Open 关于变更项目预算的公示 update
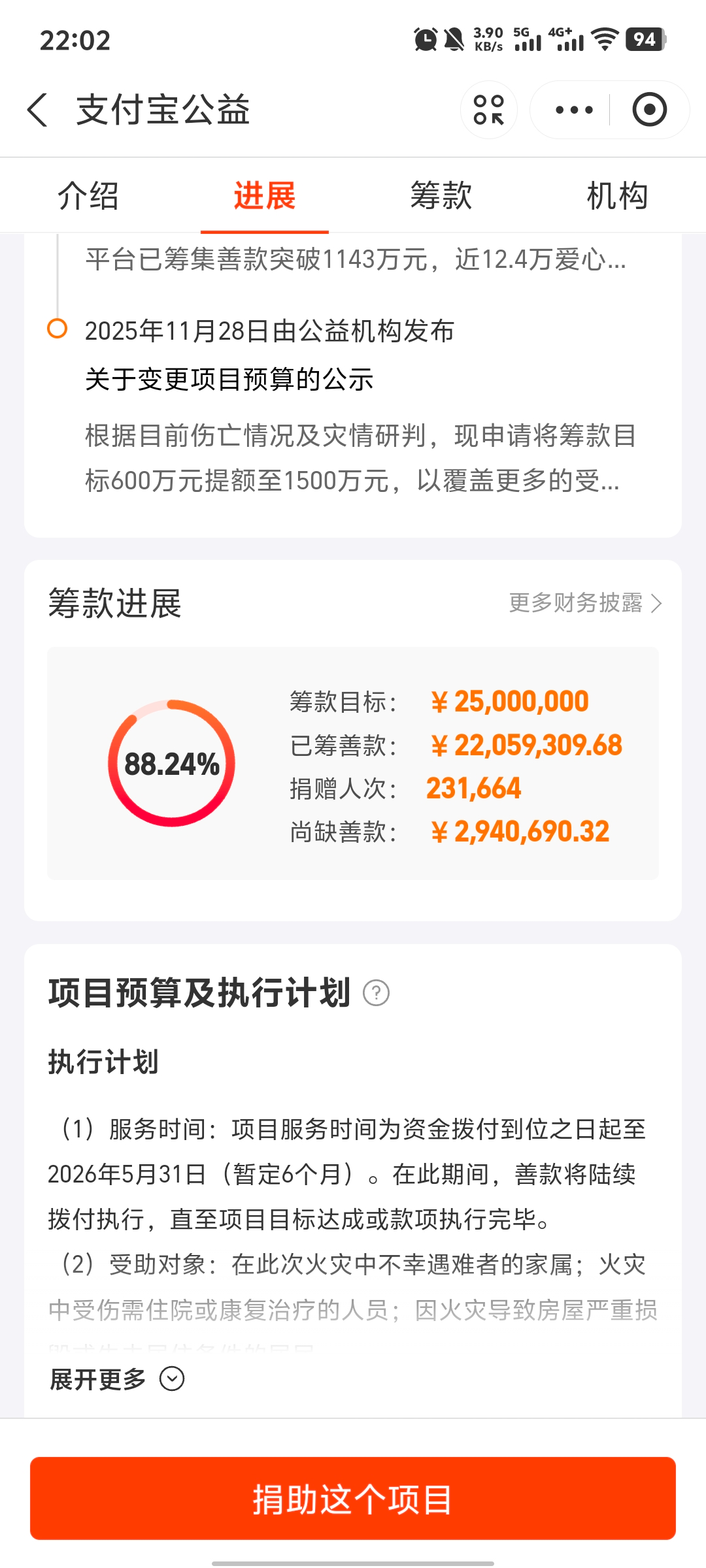The height and width of the screenshot is (1568, 706). coord(229,380)
